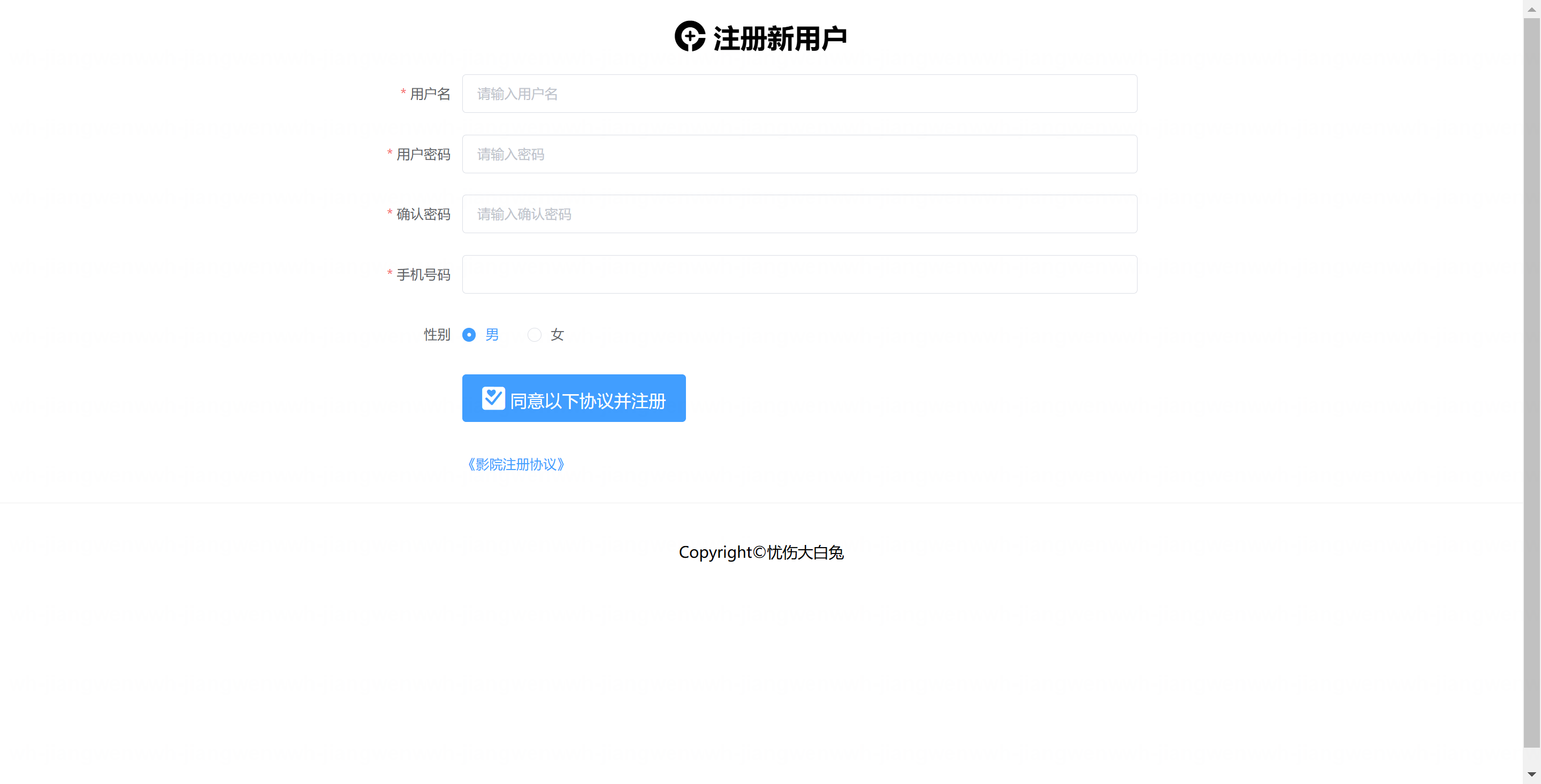1541x784 pixels.
Task: Tap the agree and register button (同意以下协议并注册)
Action: tap(574, 398)
